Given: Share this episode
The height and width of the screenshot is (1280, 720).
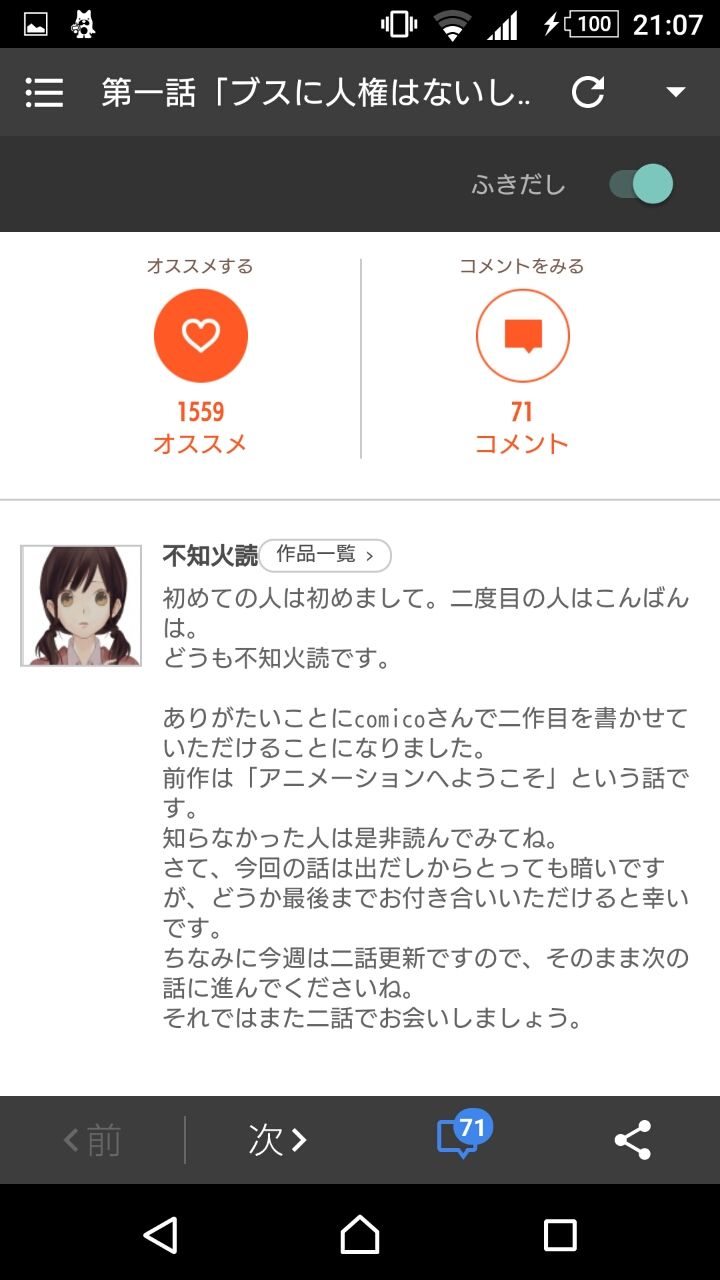Looking at the screenshot, I should pyautogui.click(x=632, y=1140).
